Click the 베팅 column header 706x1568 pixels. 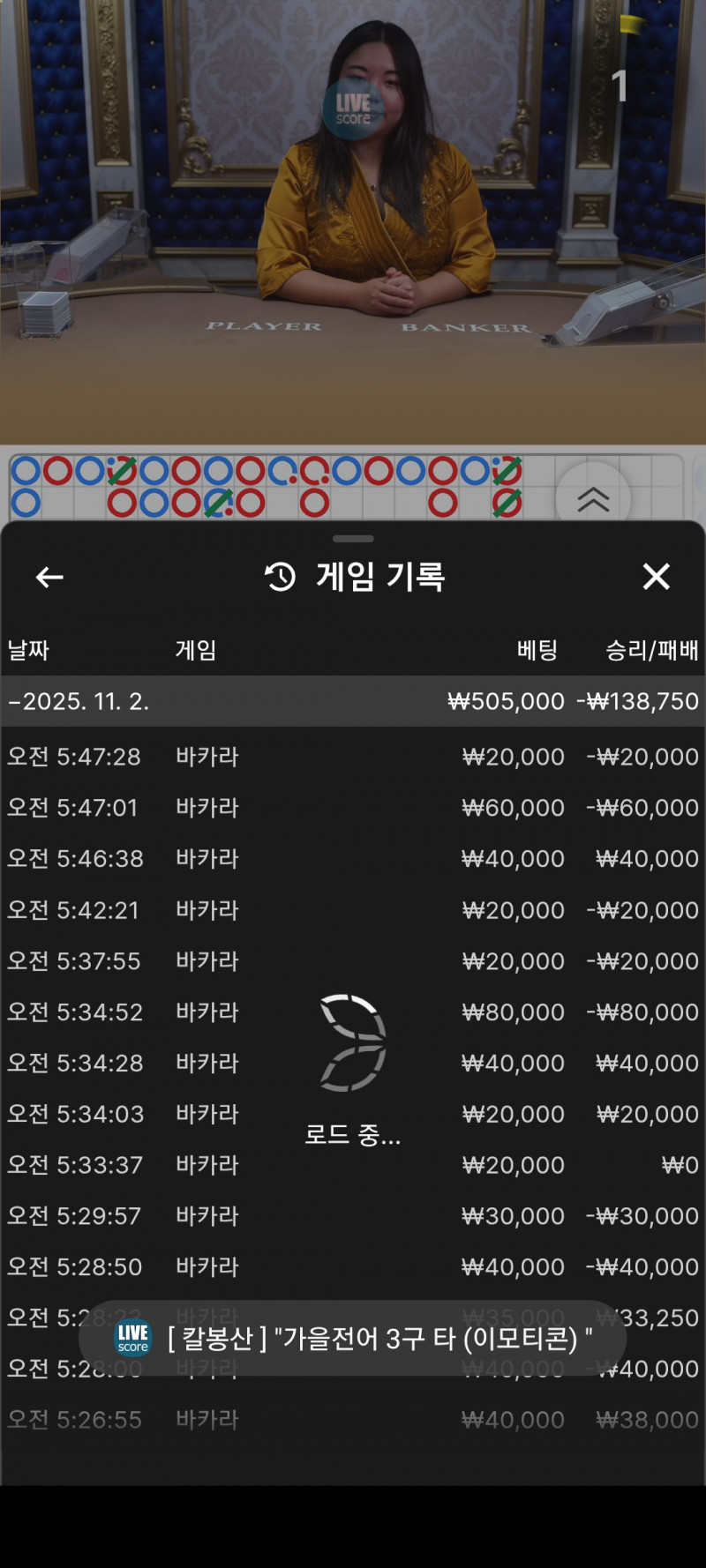point(537,651)
